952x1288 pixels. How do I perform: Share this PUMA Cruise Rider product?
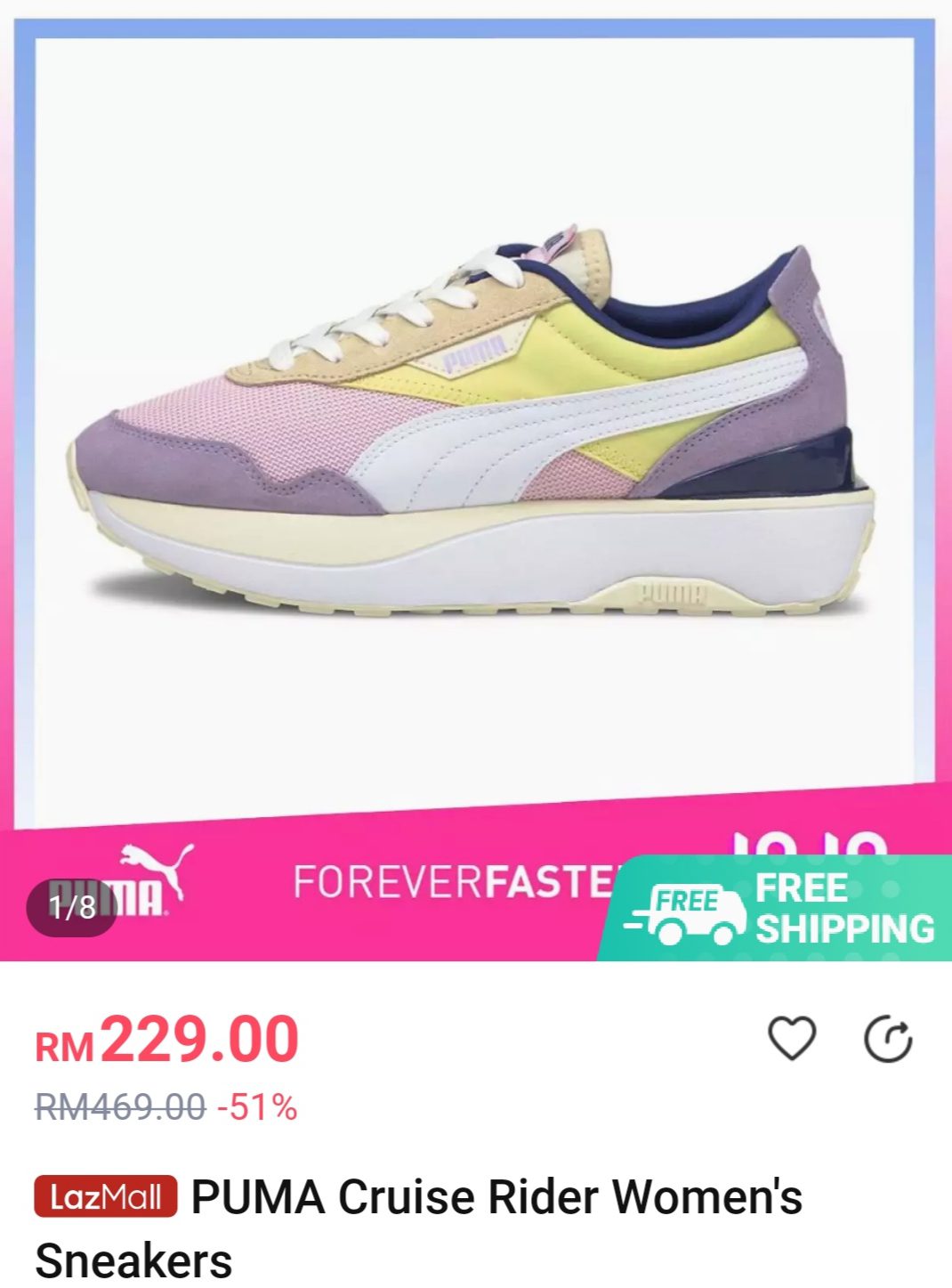tap(888, 1040)
